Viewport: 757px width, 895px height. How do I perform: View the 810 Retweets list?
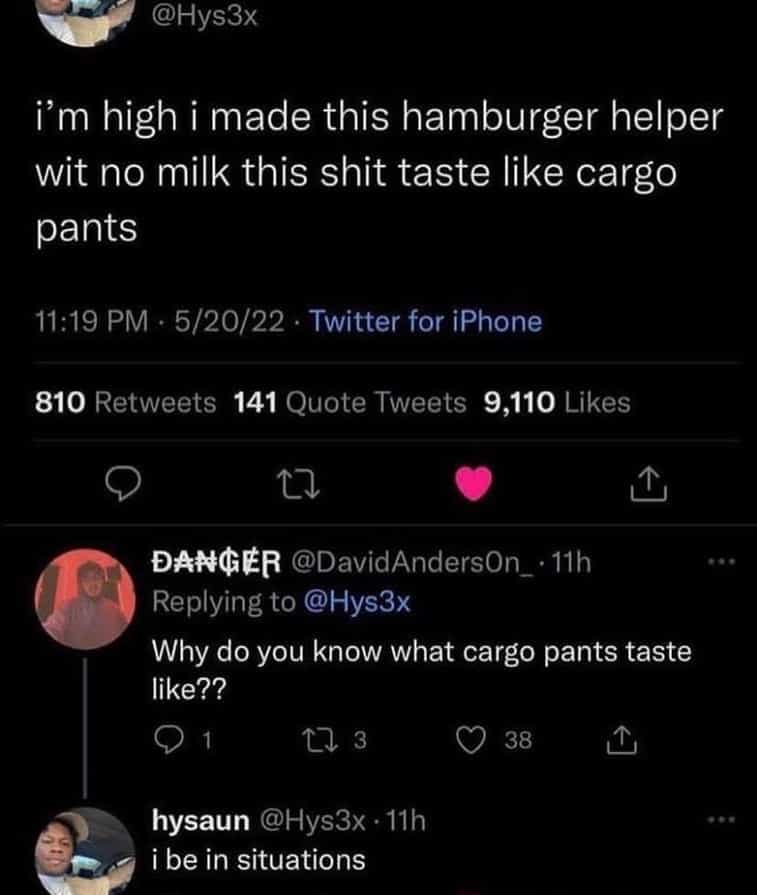126,402
